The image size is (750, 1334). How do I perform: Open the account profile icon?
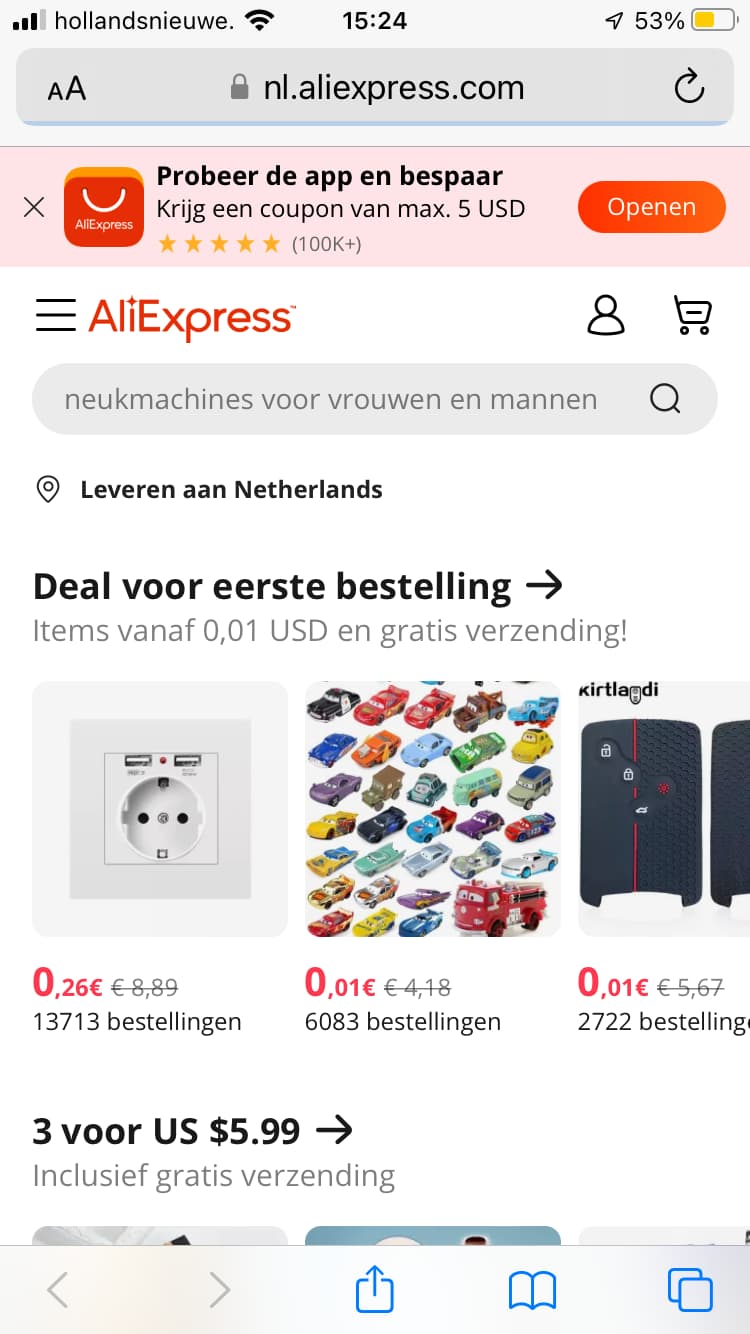[605, 315]
